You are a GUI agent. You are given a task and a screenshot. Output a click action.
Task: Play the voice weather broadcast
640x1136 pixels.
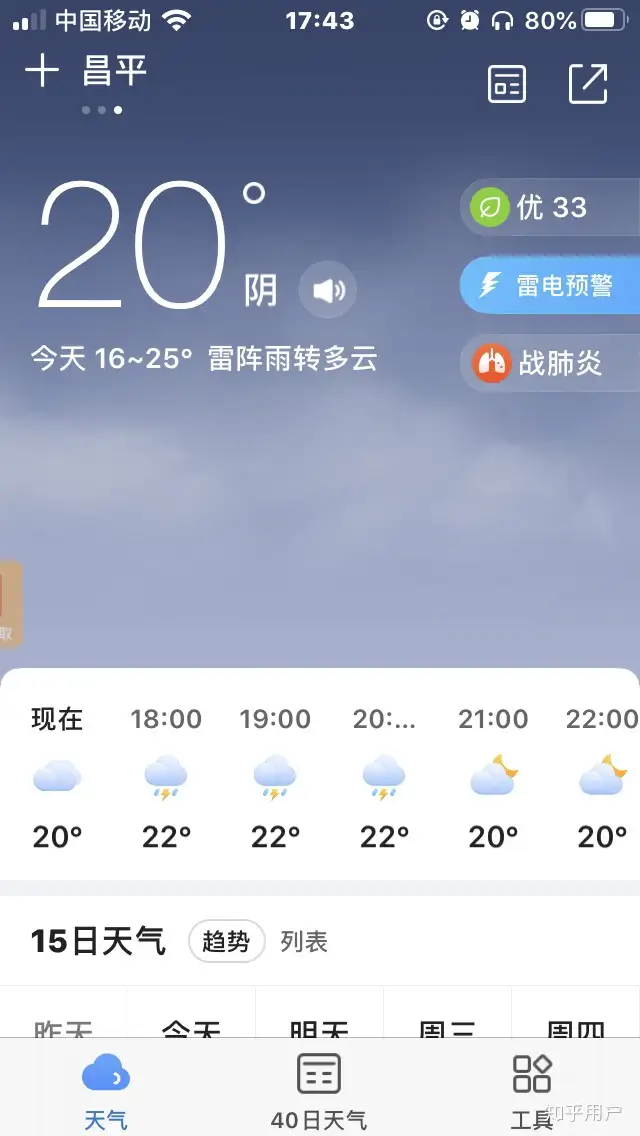(x=328, y=291)
